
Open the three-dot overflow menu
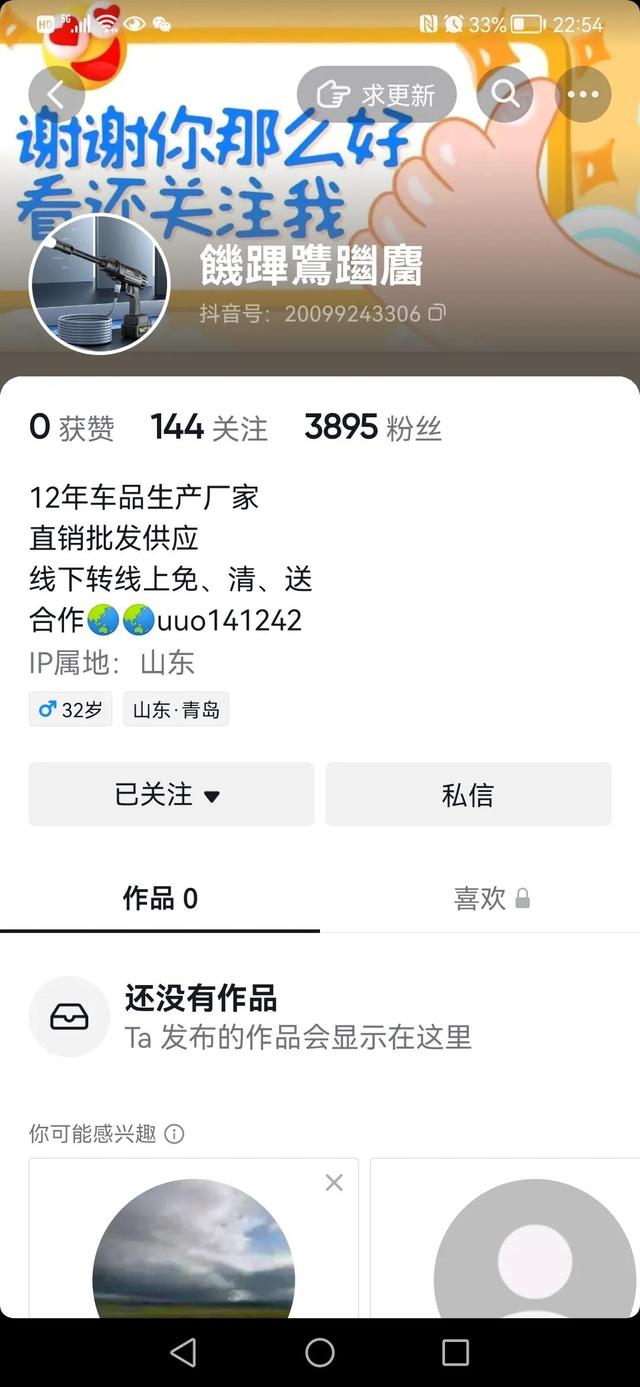tap(583, 95)
